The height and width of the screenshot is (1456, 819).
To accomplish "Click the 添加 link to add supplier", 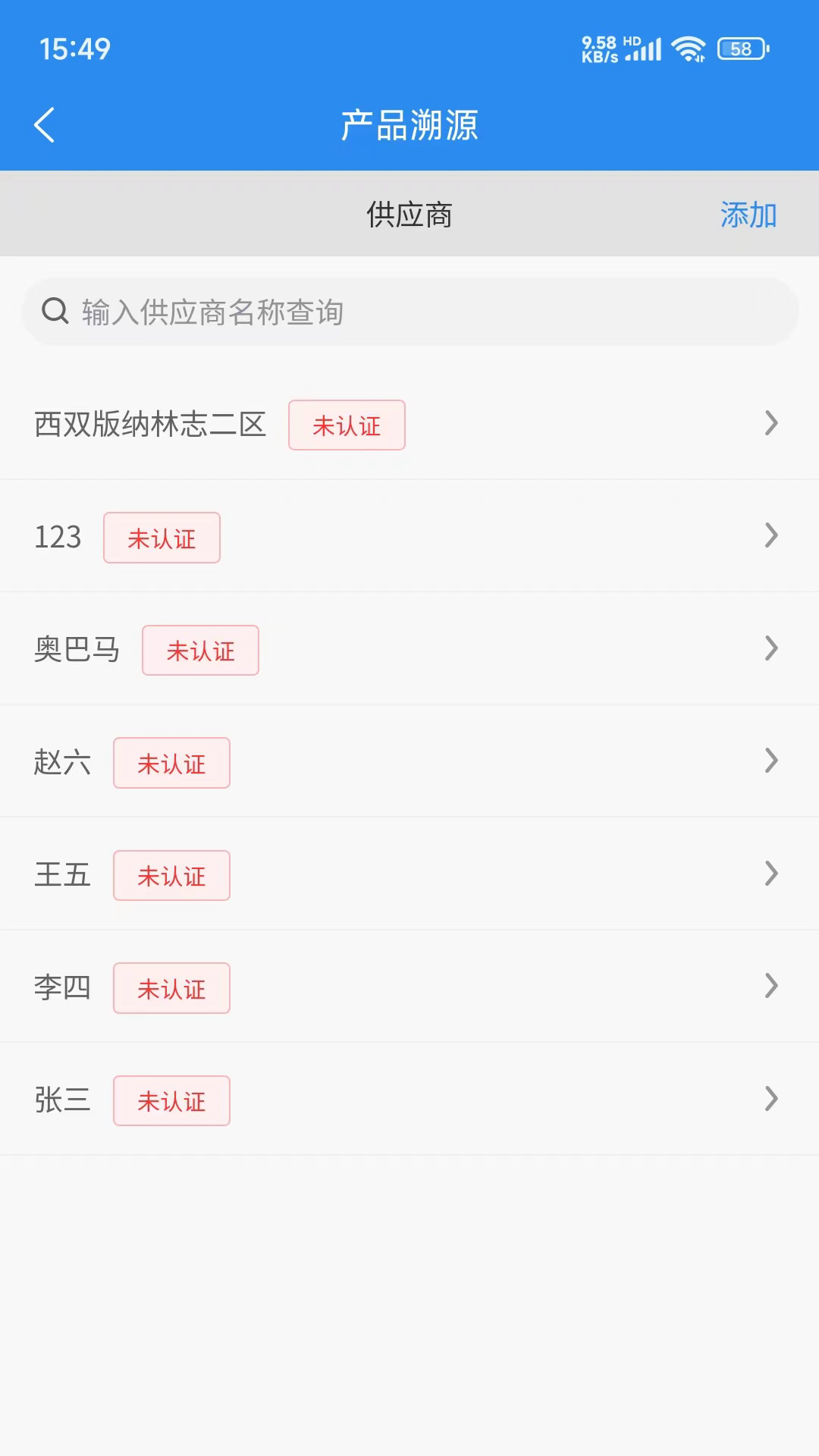I will [748, 215].
